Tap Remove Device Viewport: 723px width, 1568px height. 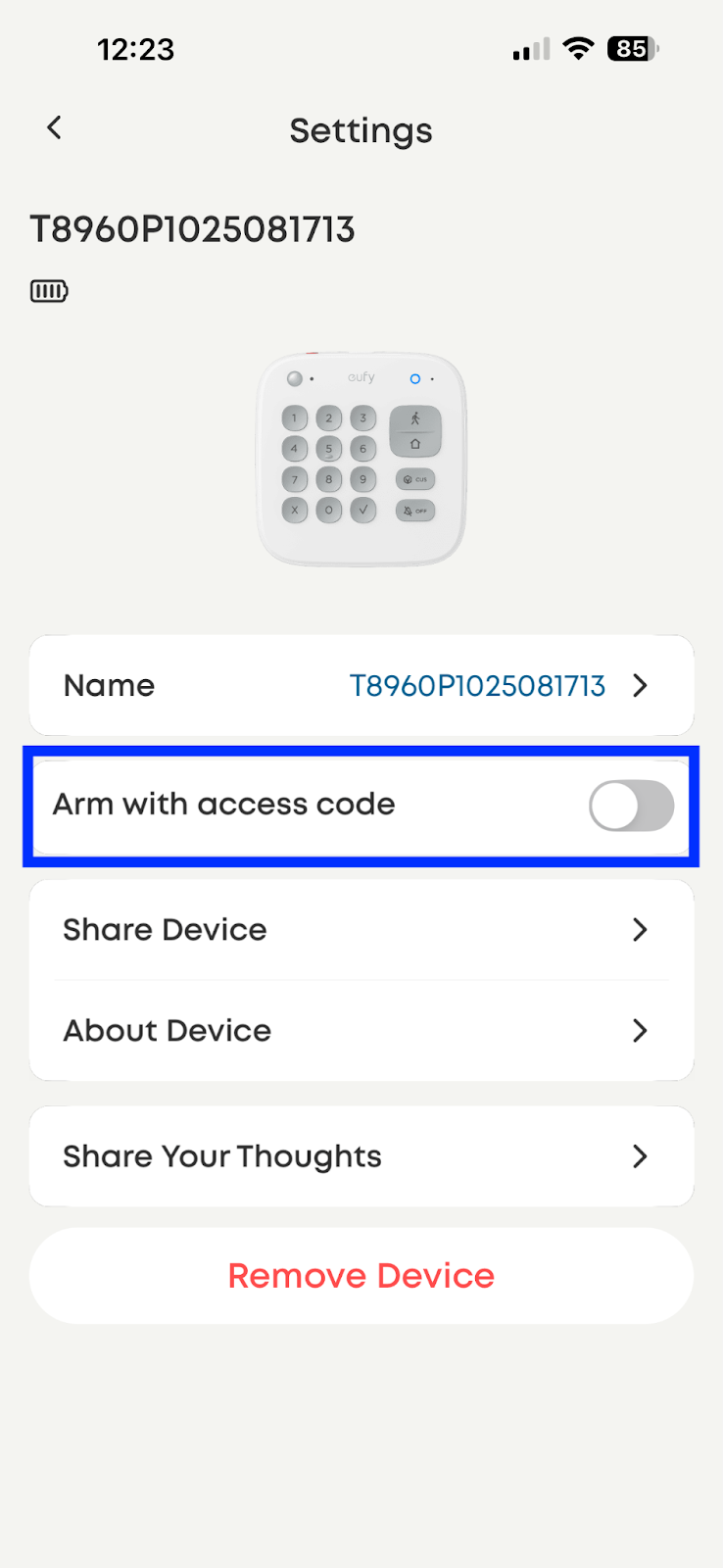(361, 1275)
